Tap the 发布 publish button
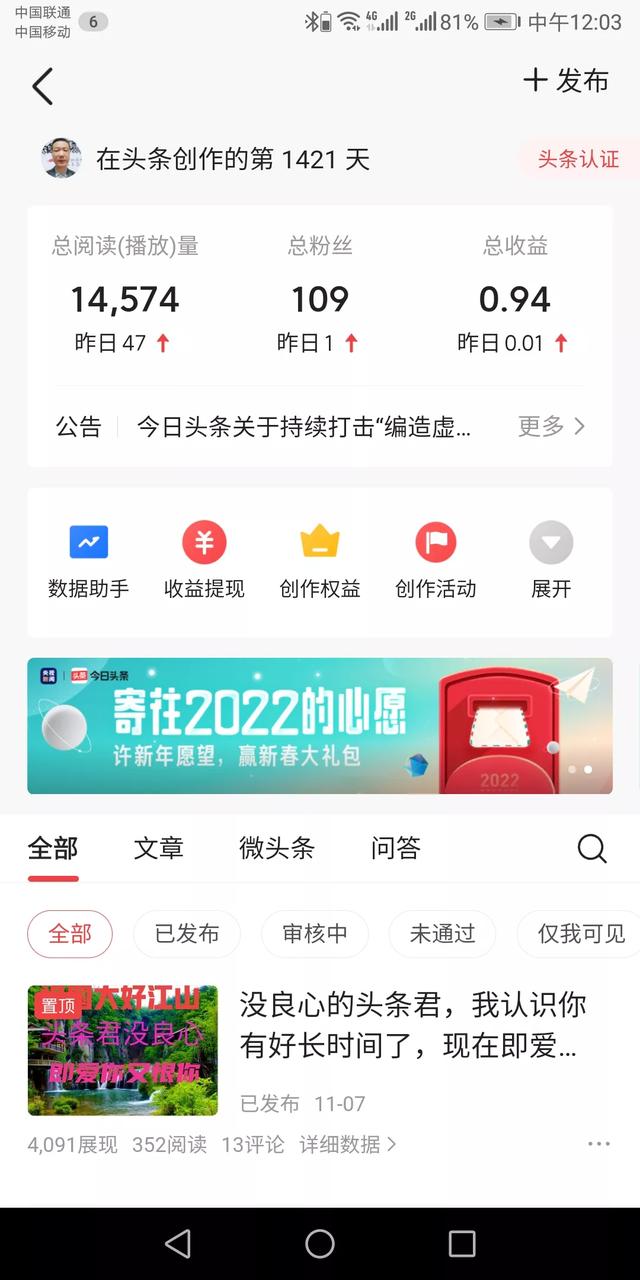The width and height of the screenshot is (640, 1280). [566, 82]
